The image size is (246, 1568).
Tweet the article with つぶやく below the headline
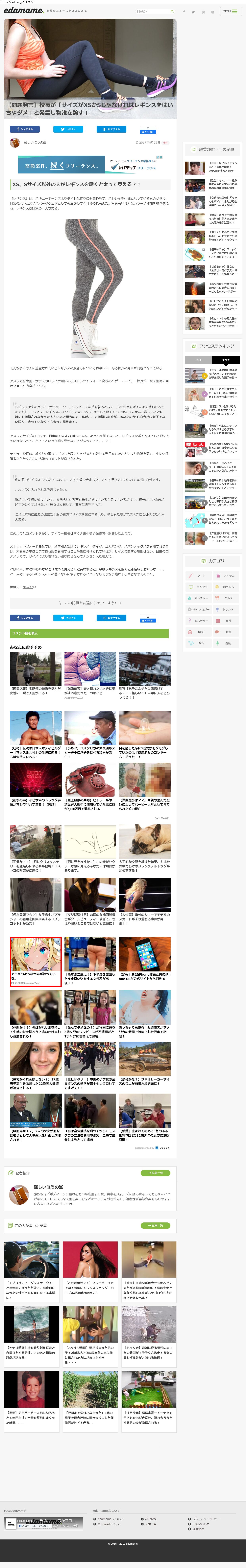[68, 129]
